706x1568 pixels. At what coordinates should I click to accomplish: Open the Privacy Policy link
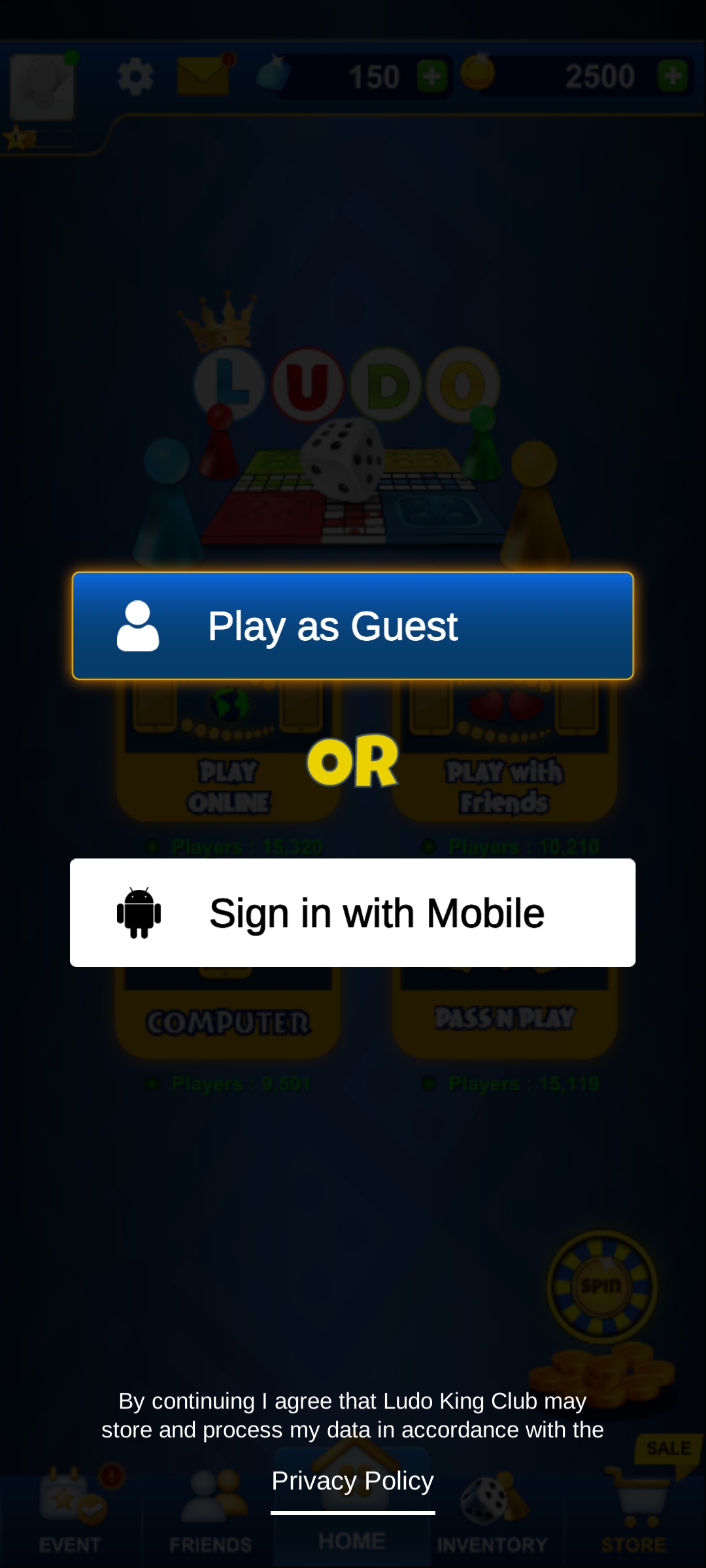tap(352, 1481)
